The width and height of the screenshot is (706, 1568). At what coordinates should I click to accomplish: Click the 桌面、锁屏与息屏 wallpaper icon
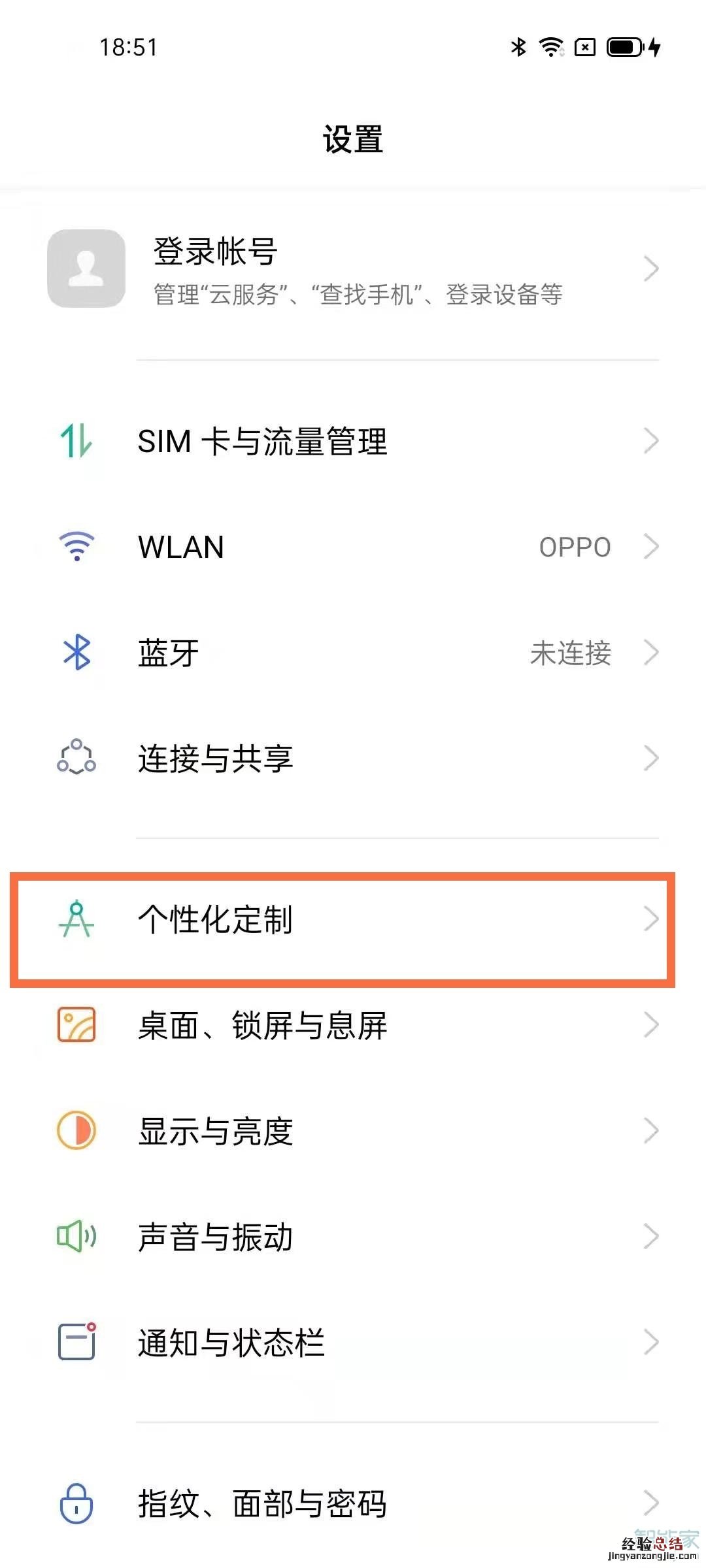point(75,1026)
